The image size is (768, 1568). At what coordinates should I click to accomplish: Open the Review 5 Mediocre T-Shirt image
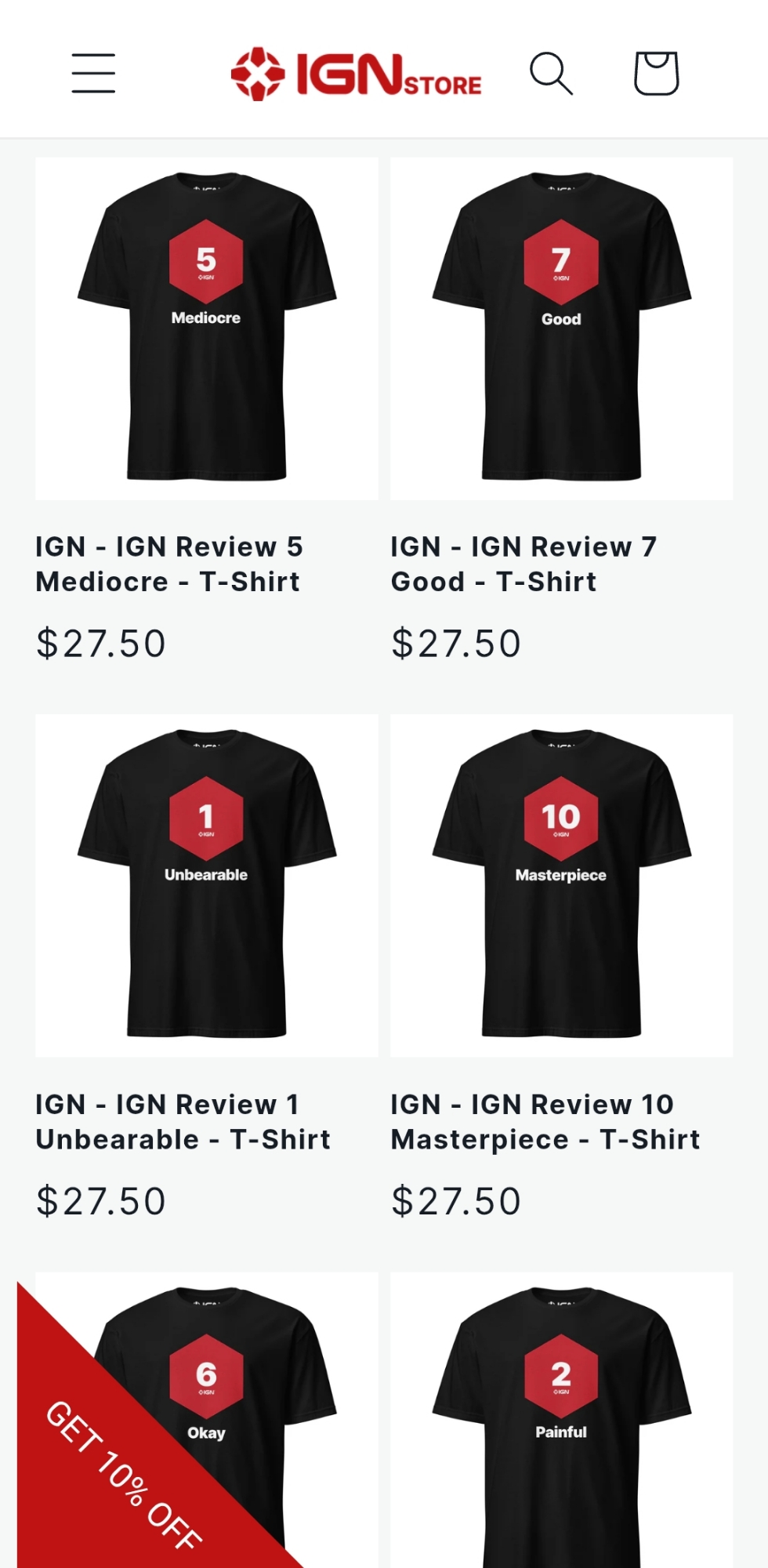[207, 328]
